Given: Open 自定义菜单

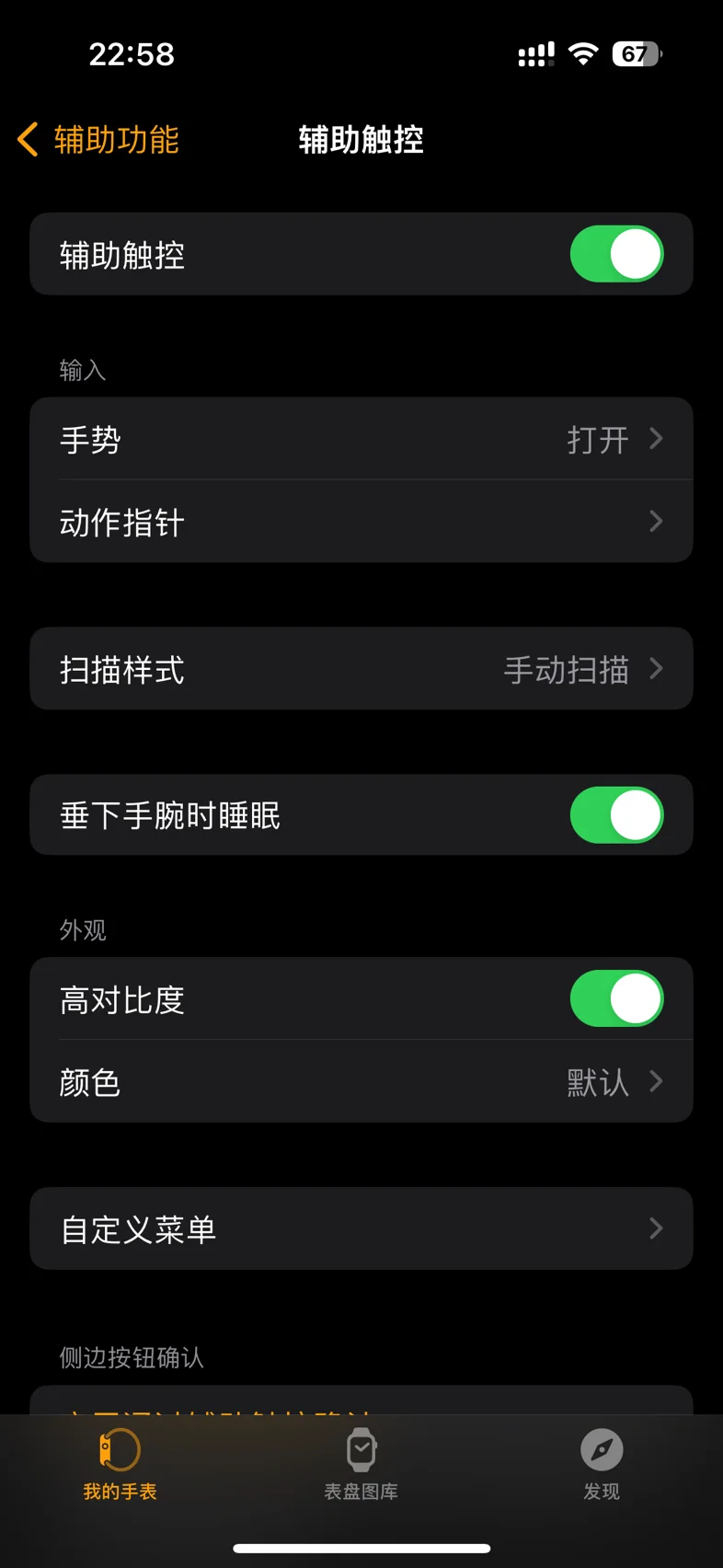Looking at the screenshot, I should [x=361, y=1228].
